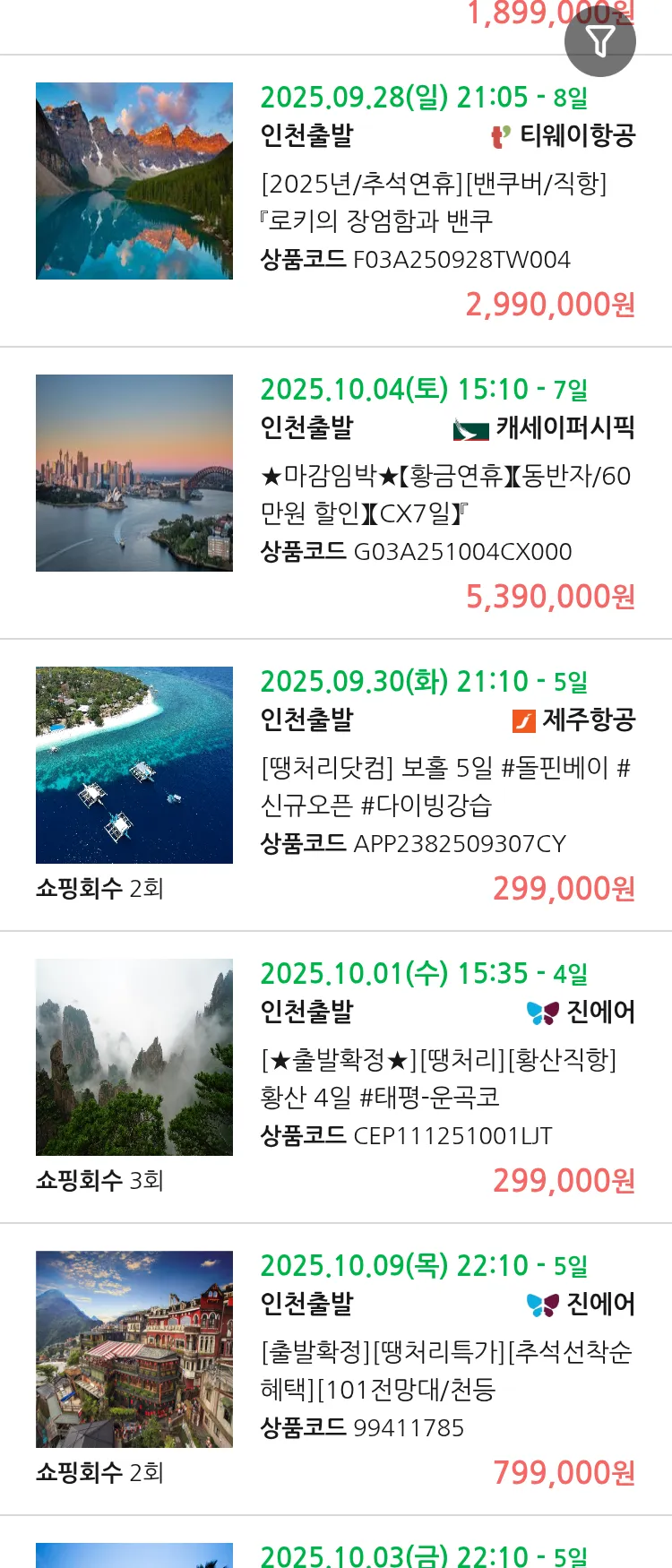
Task: Choose the 799,000원 Jin Air package departing 10.09
Action: click(x=445, y=1371)
